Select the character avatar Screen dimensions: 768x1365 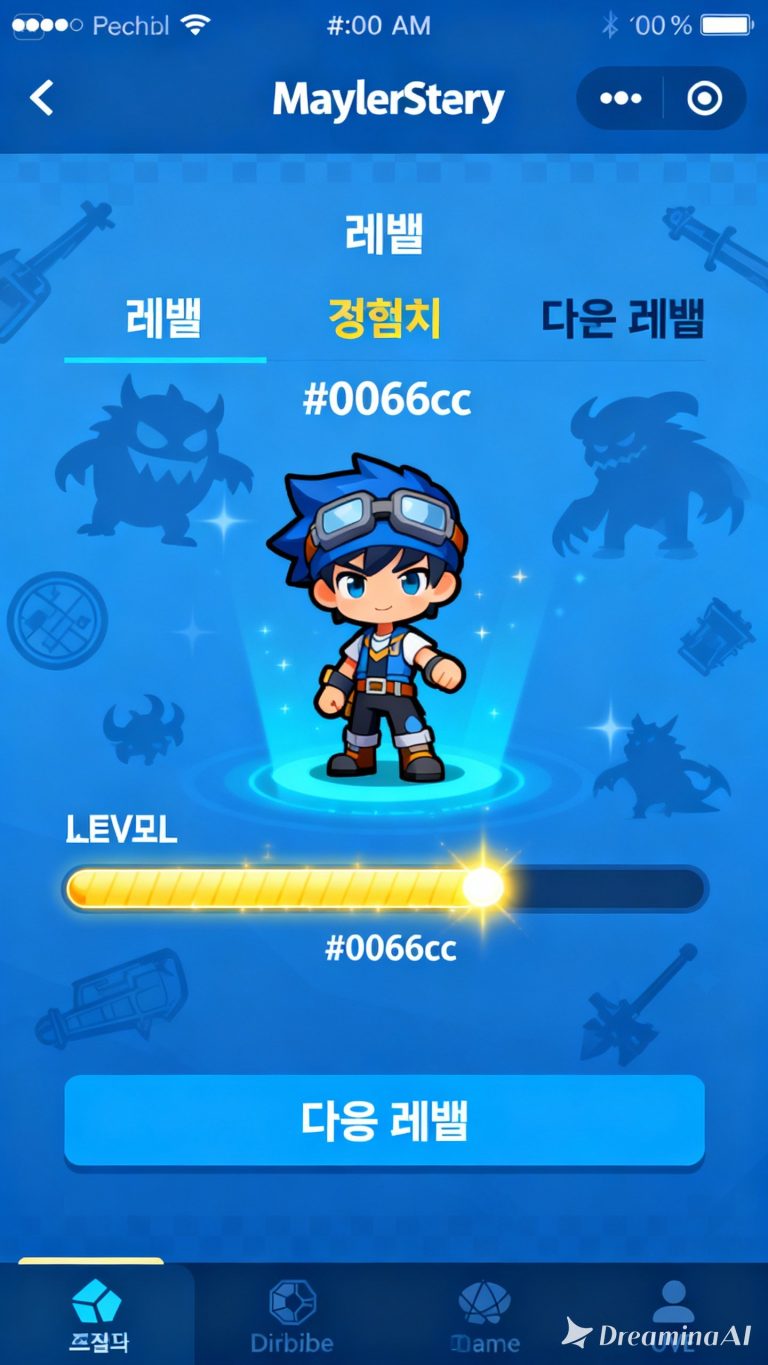point(384,620)
